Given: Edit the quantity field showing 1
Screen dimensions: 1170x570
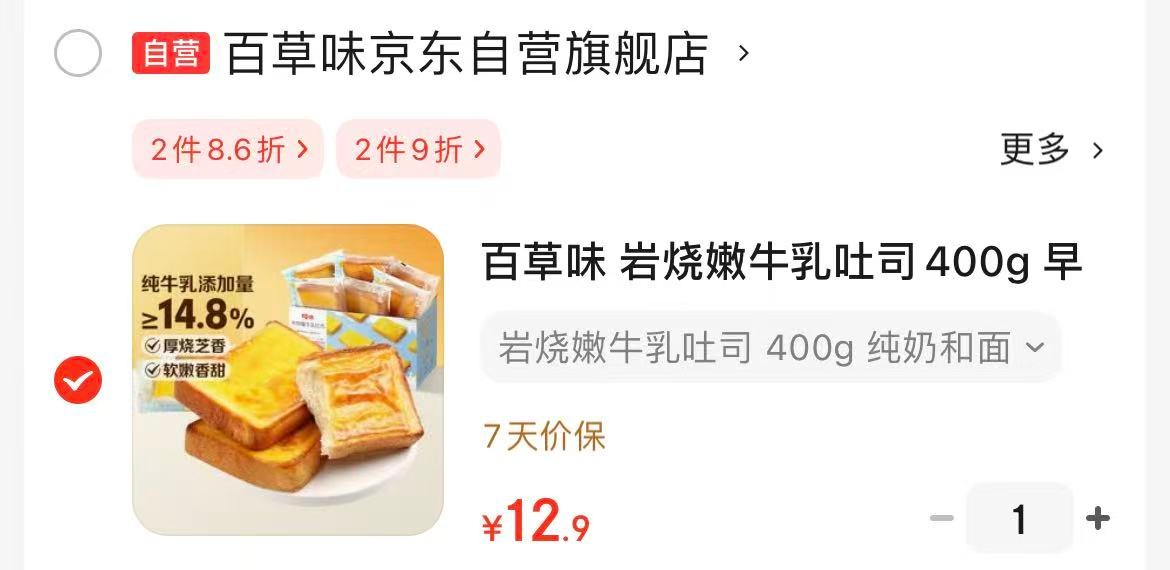Looking at the screenshot, I should [1019, 518].
